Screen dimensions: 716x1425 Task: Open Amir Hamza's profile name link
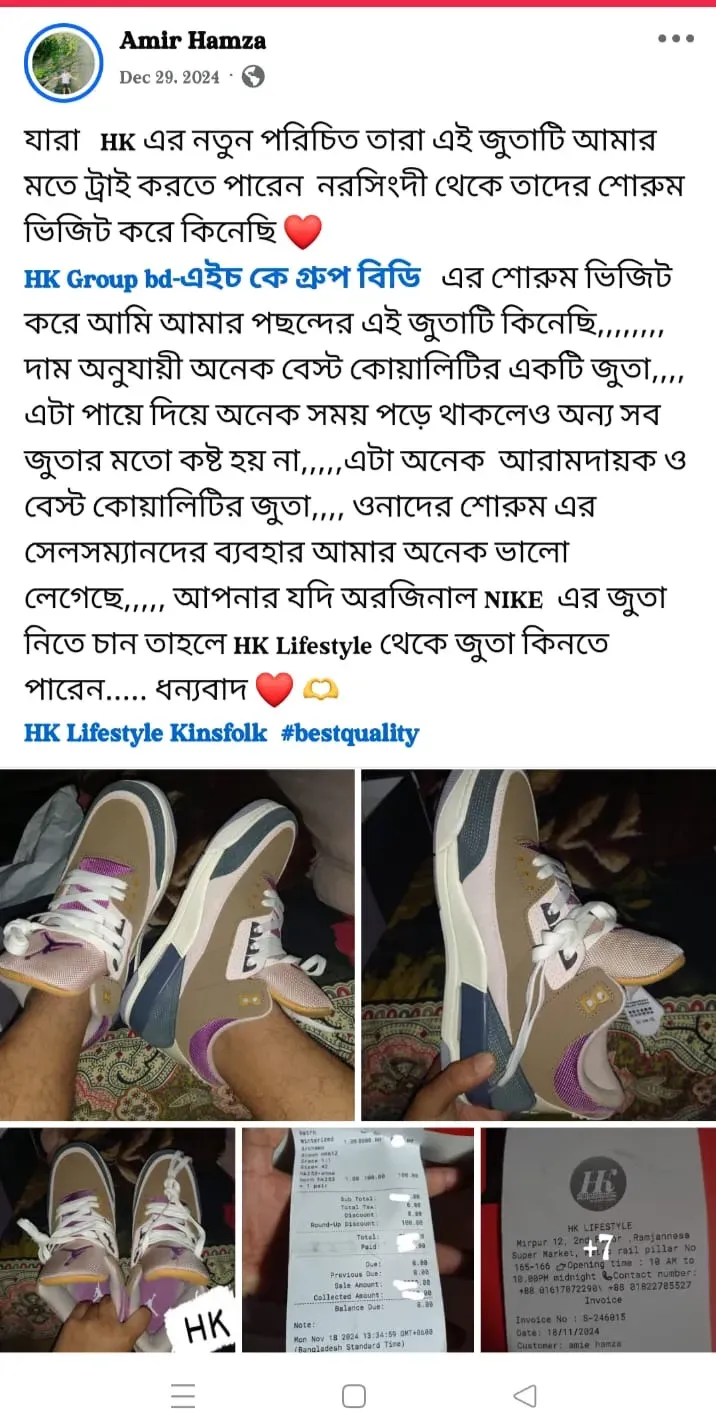click(x=193, y=40)
